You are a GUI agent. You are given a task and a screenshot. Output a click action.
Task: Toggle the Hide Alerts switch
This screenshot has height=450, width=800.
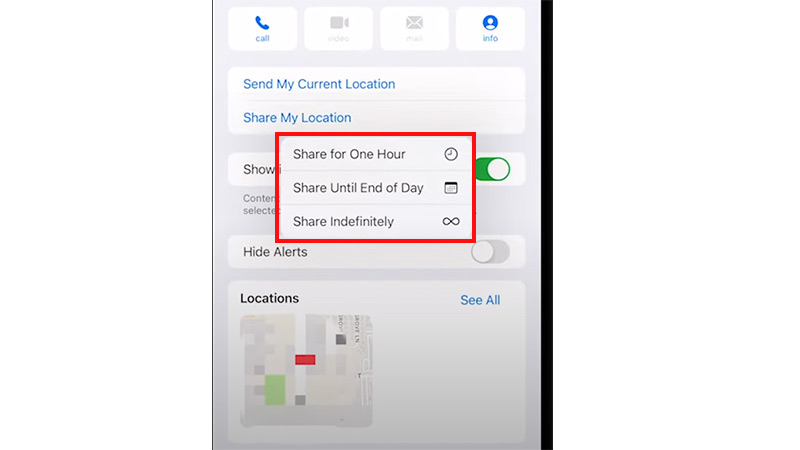pos(490,252)
